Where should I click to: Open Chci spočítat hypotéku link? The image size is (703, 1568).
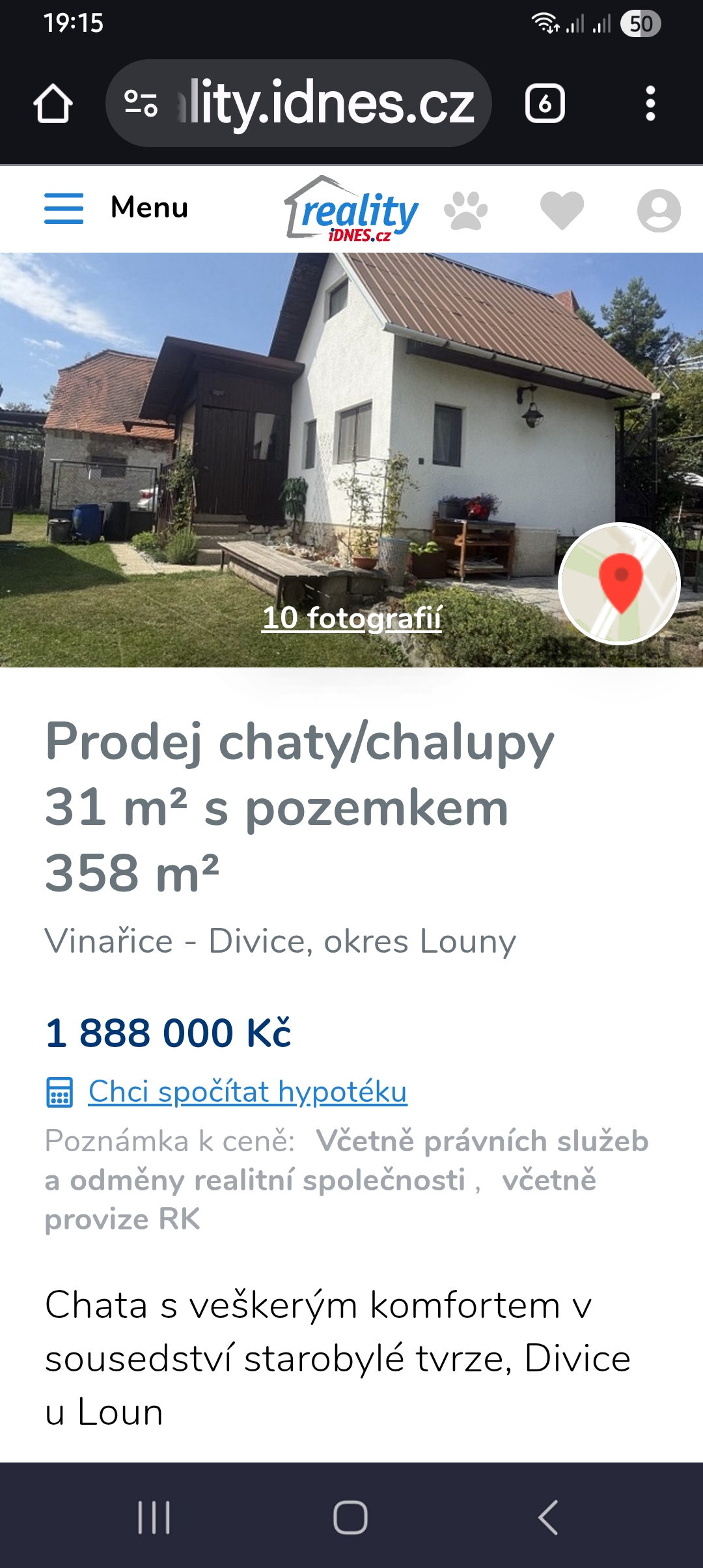pyautogui.click(x=247, y=1091)
